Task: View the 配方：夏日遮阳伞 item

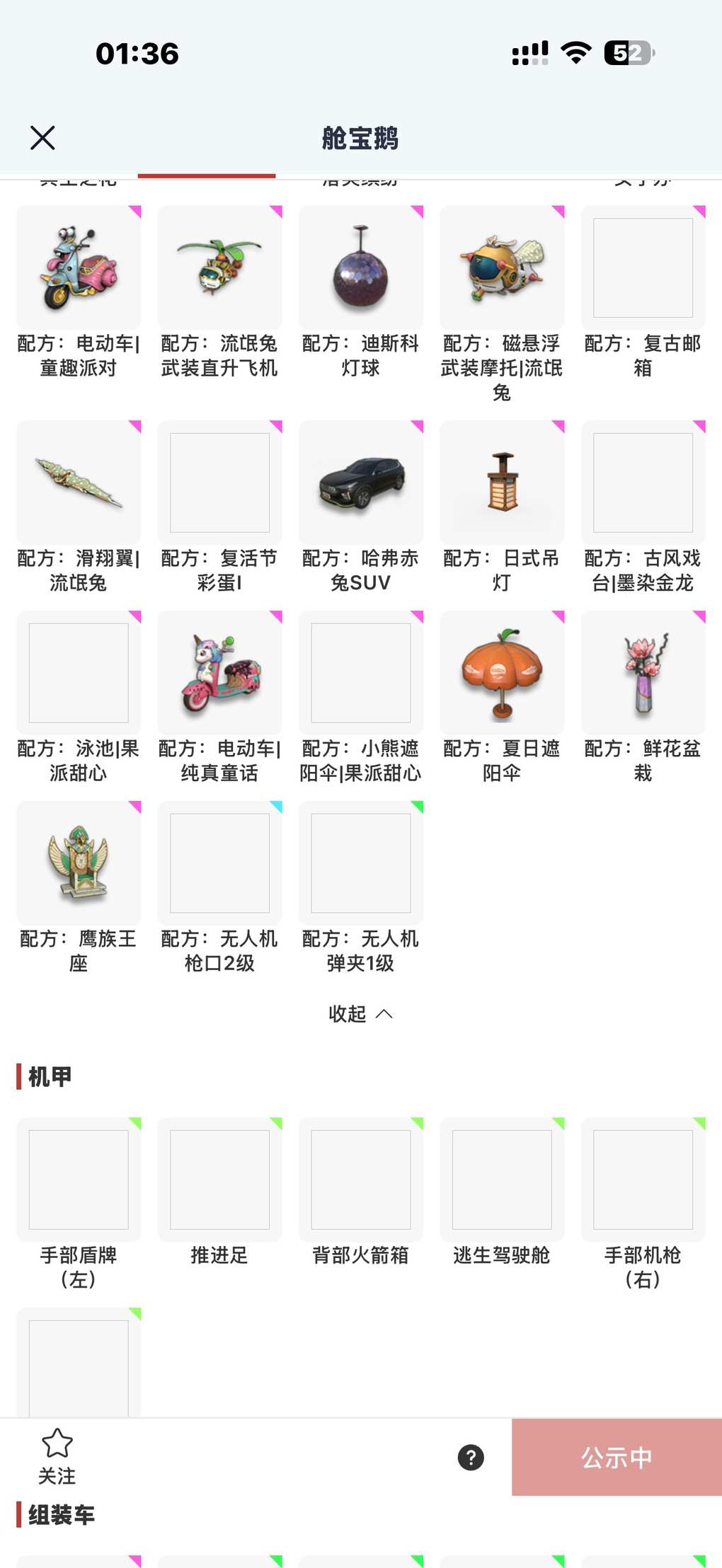Action: coord(502,674)
